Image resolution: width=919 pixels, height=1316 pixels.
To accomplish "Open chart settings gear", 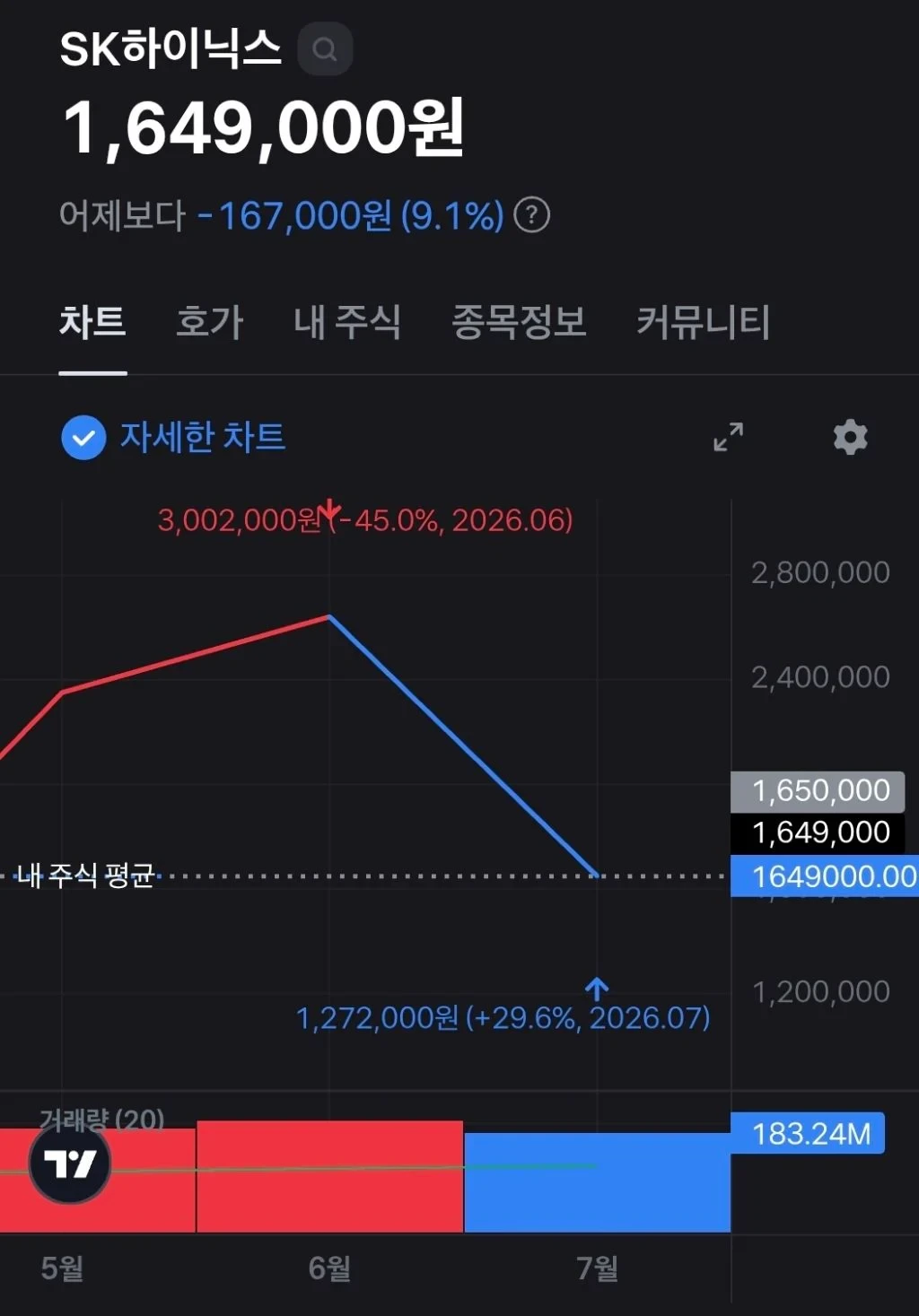I will click(x=850, y=437).
